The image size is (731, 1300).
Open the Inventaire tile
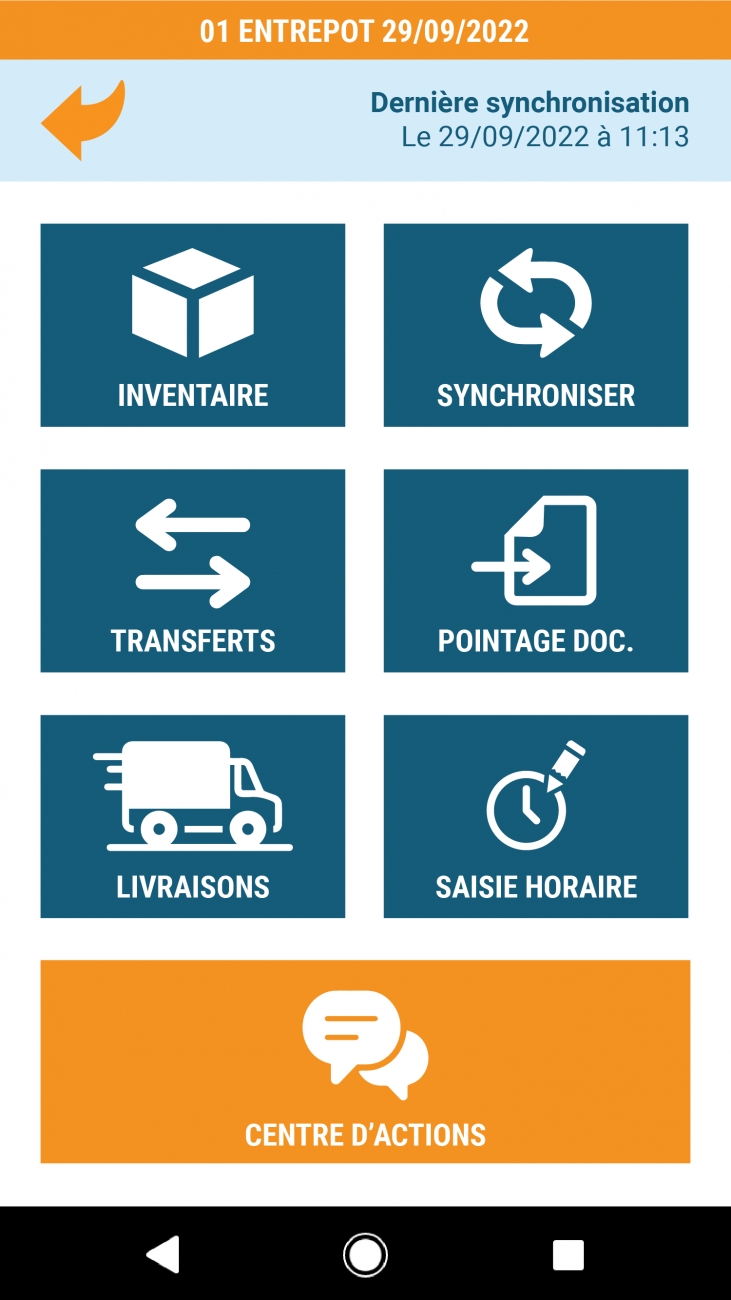point(193,325)
